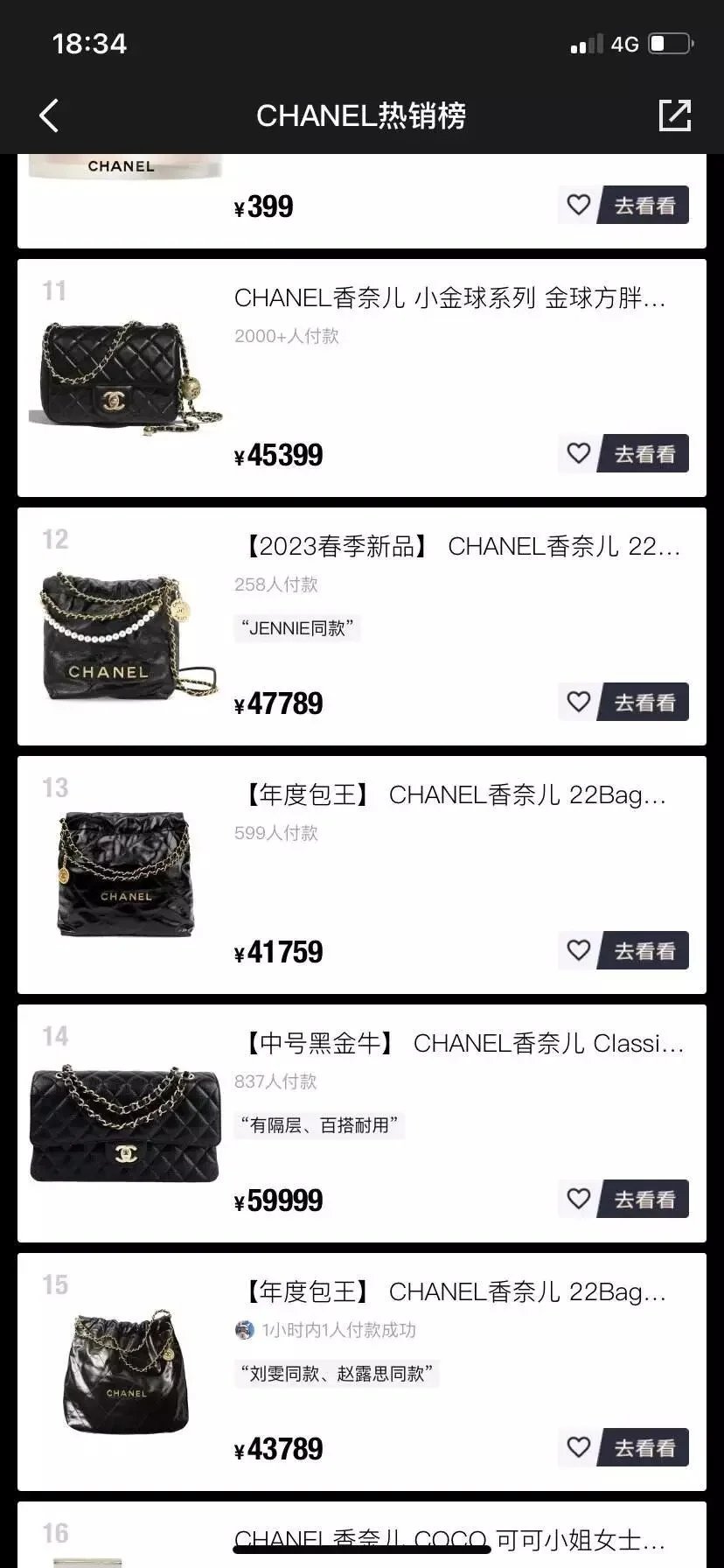Viewport: 724px width, 1568px height.
Task: Favorite the ¥45399 bag
Action: click(578, 454)
